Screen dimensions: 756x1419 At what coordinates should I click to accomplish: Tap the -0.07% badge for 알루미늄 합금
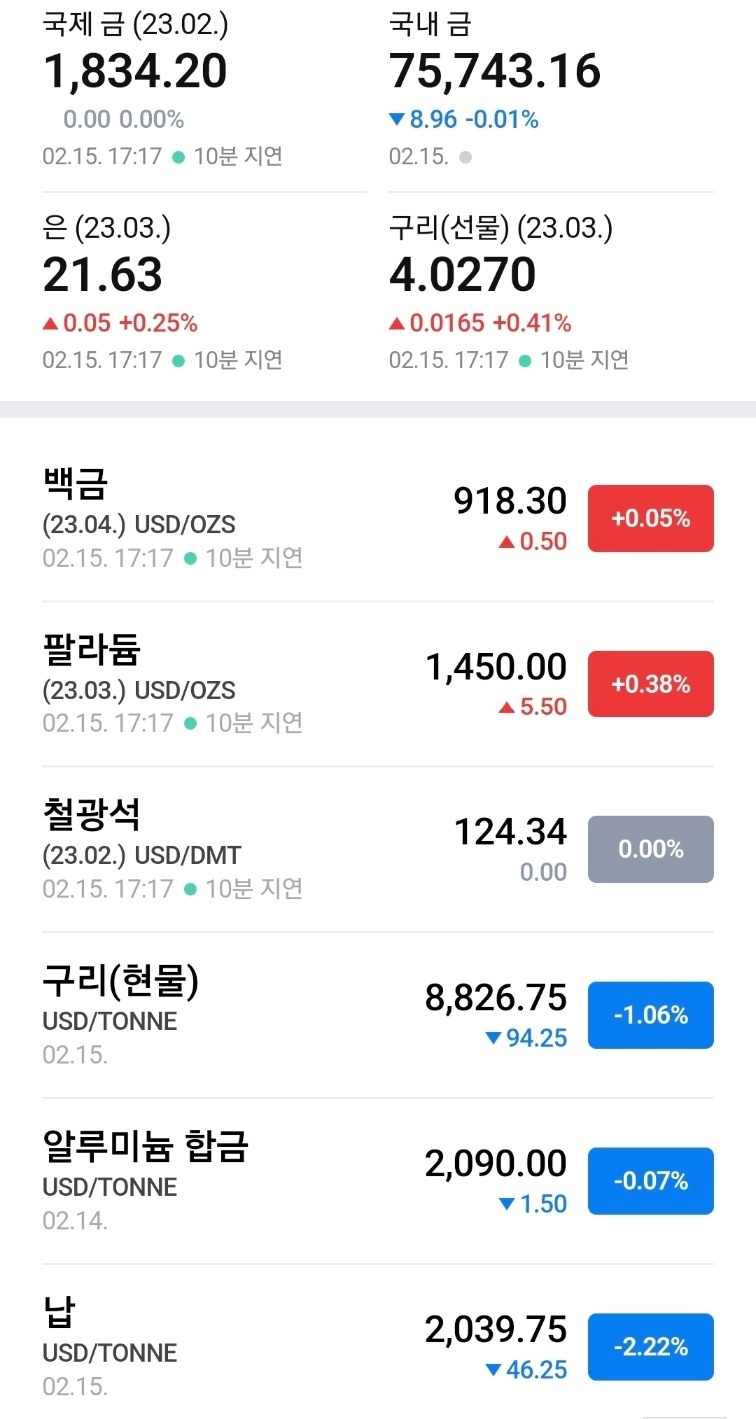pos(651,1181)
